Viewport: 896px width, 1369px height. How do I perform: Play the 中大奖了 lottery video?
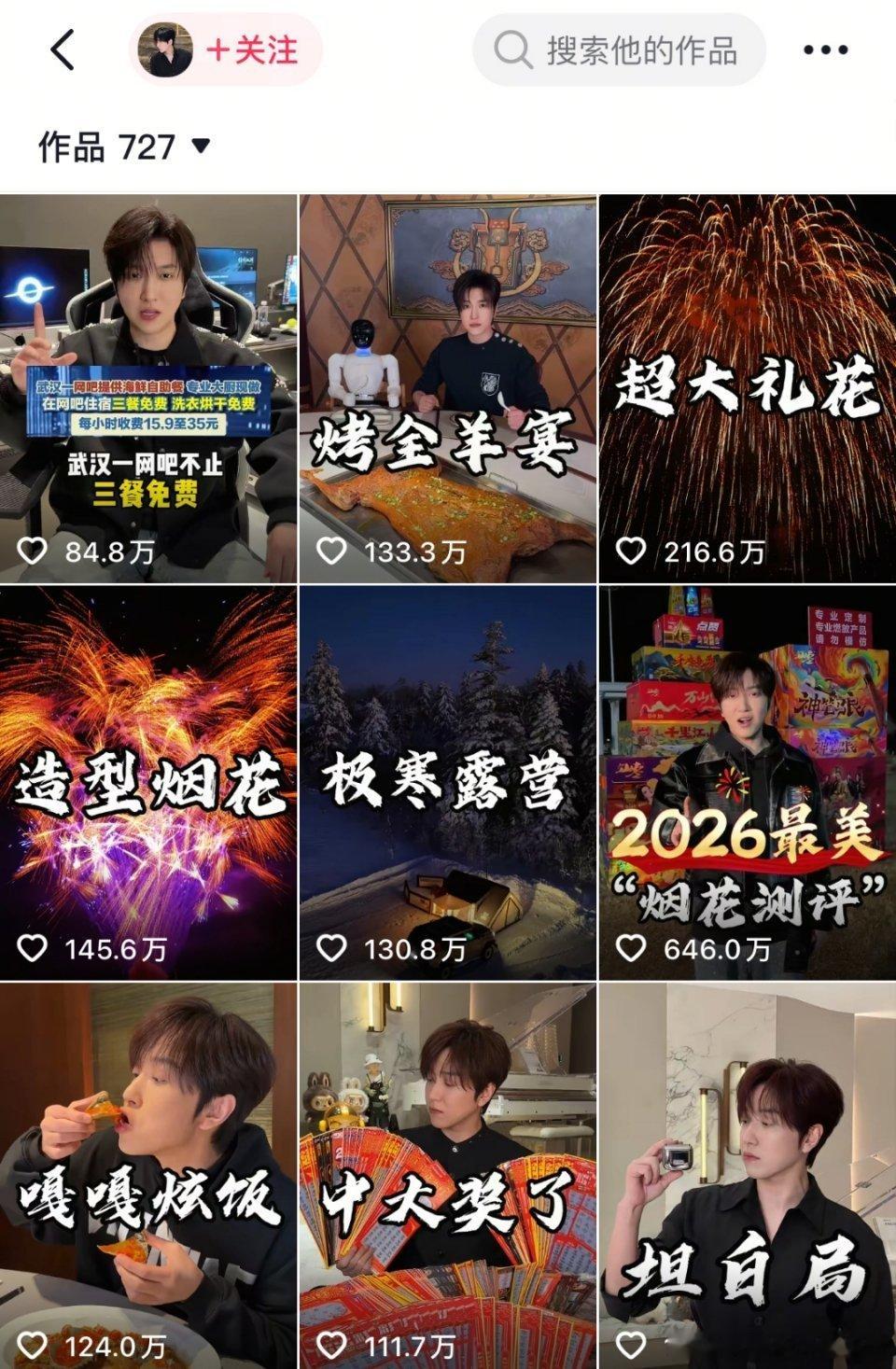point(448,1174)
